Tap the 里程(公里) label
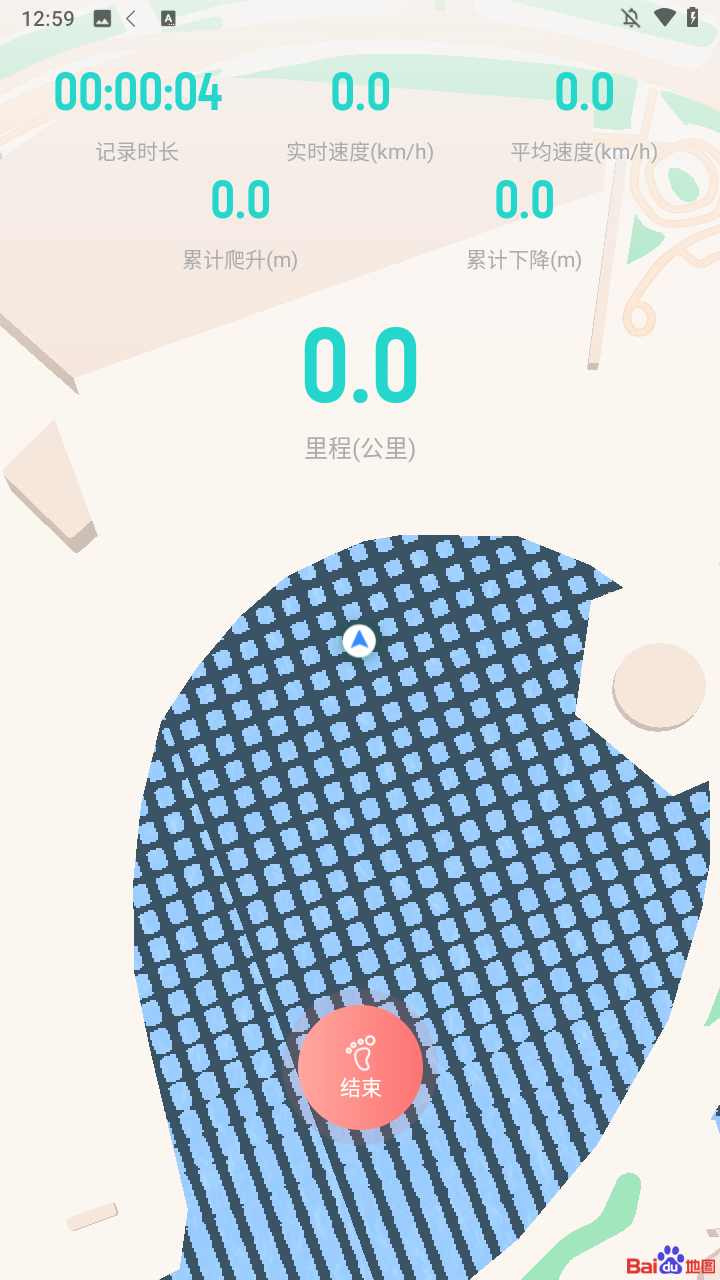Image resolution: width=720 pixels, height=1280 pixels. (x=360, y=450)
